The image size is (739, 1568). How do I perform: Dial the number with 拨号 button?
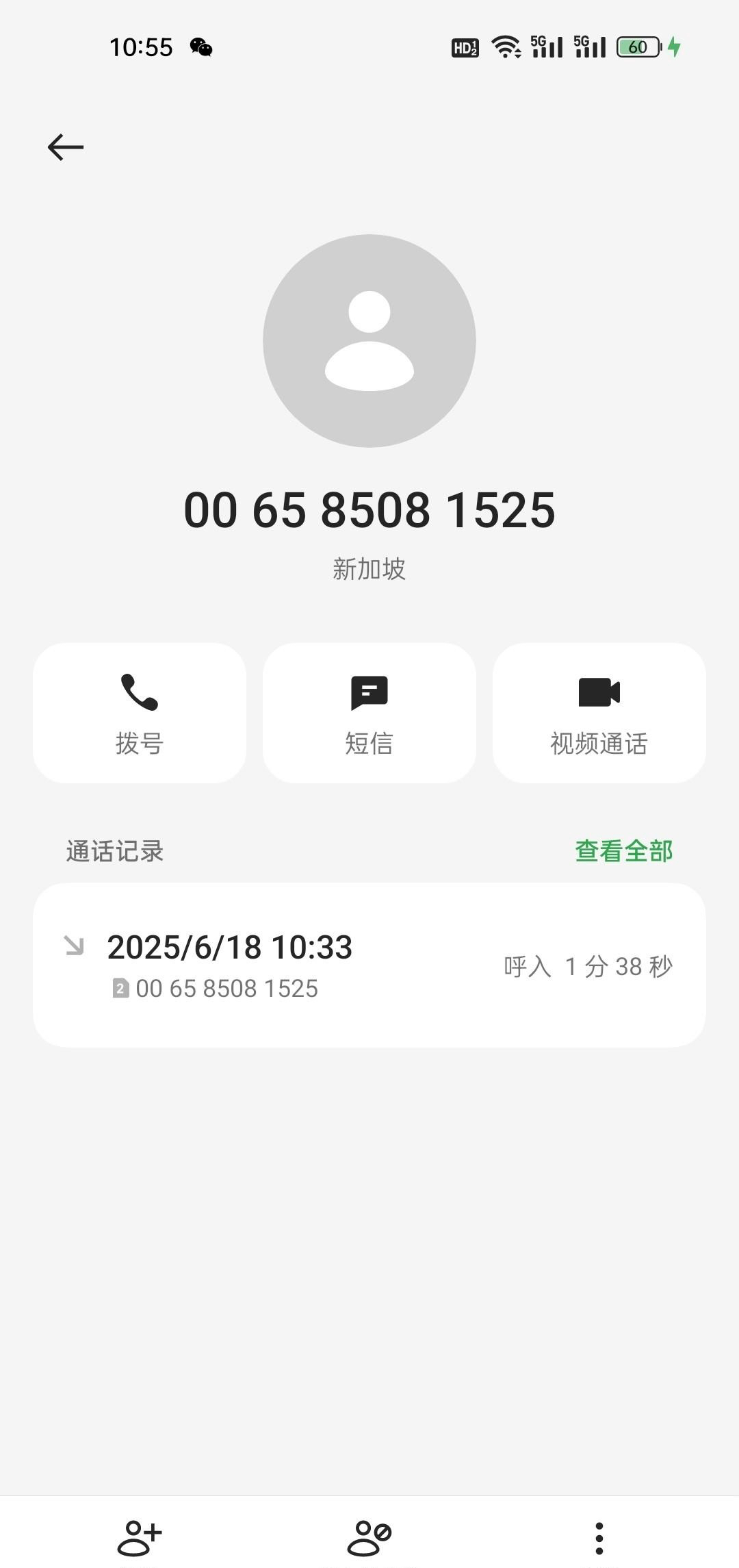(x=140, y=713)
